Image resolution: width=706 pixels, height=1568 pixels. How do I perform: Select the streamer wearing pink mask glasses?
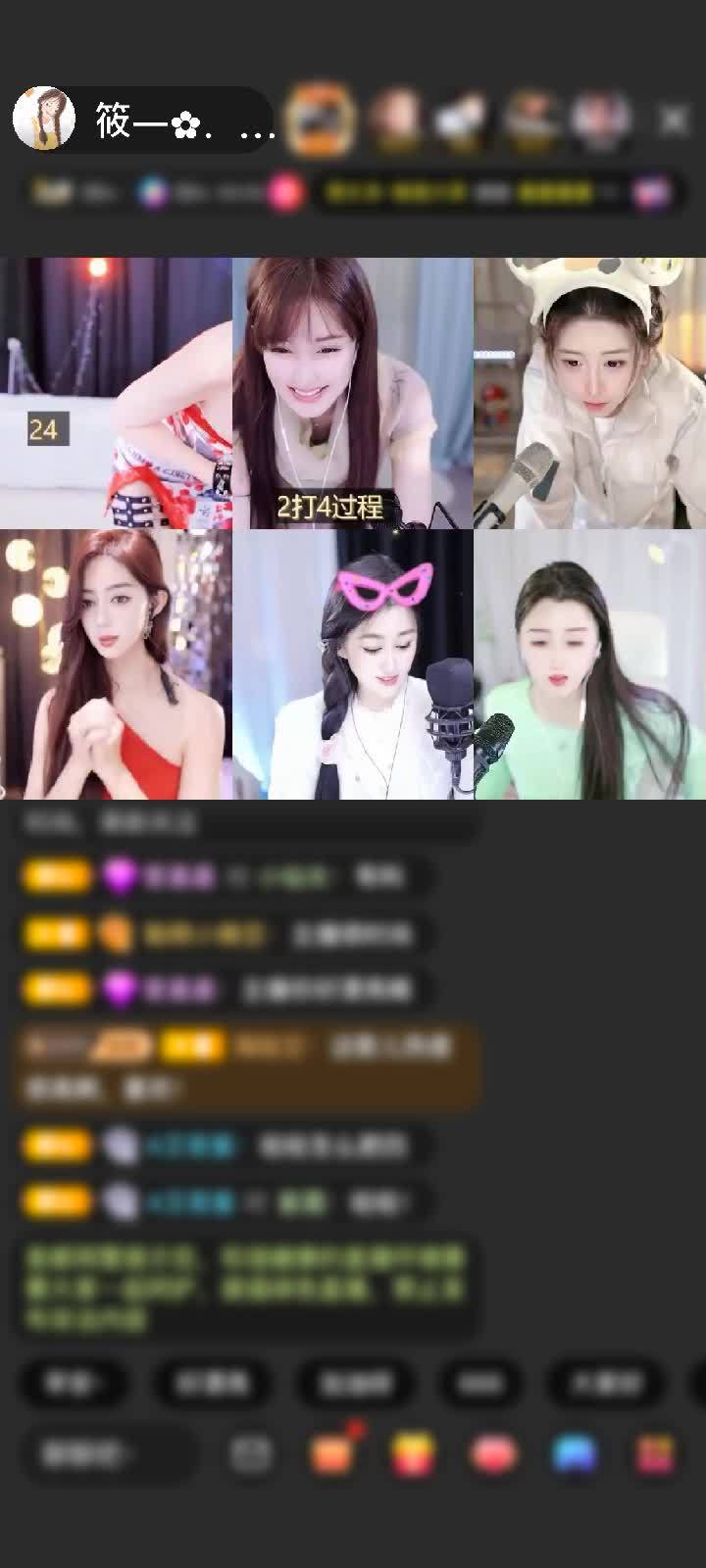pos(352,664)
